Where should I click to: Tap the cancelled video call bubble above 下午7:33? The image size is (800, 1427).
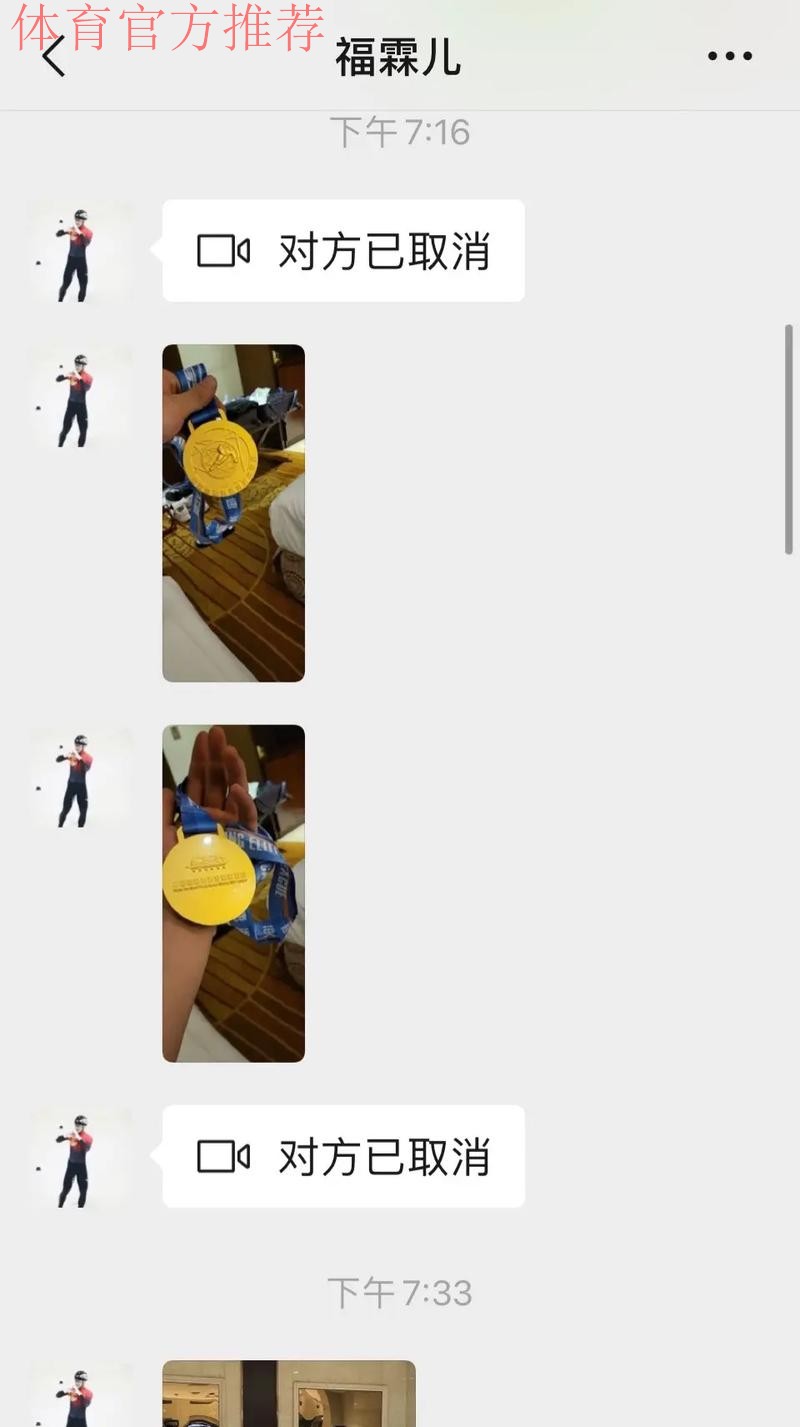pyautogui.click(x=343, y=1156)
